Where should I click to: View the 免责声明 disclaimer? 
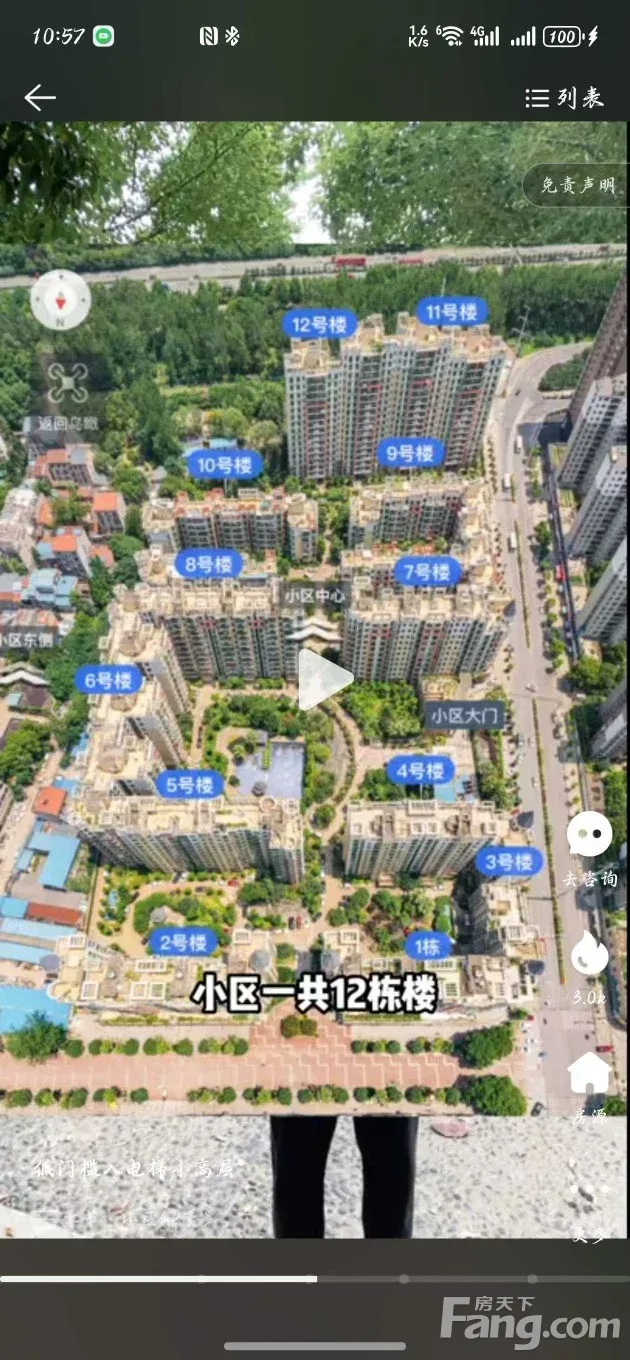[x=578, y=185]
